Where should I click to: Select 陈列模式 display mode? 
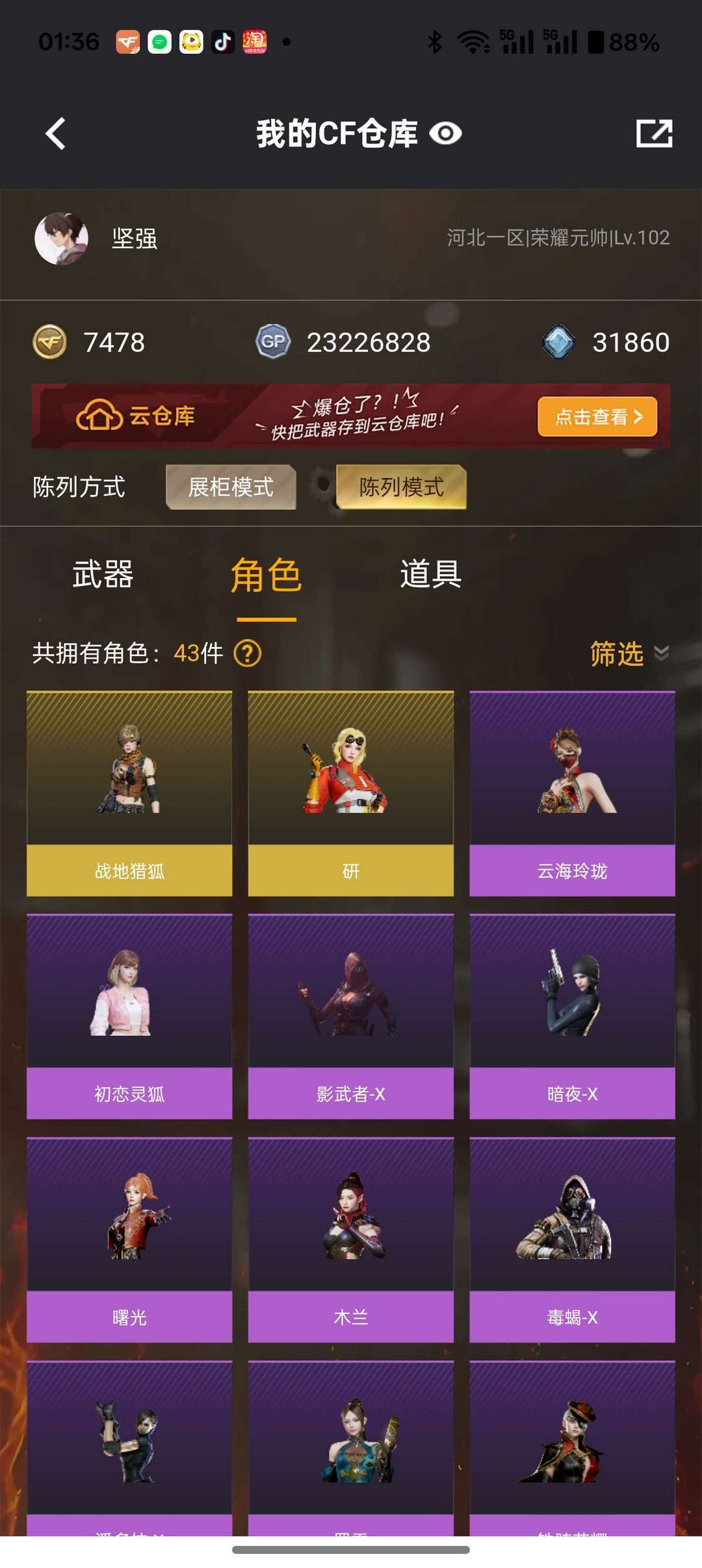pos(401,487)
